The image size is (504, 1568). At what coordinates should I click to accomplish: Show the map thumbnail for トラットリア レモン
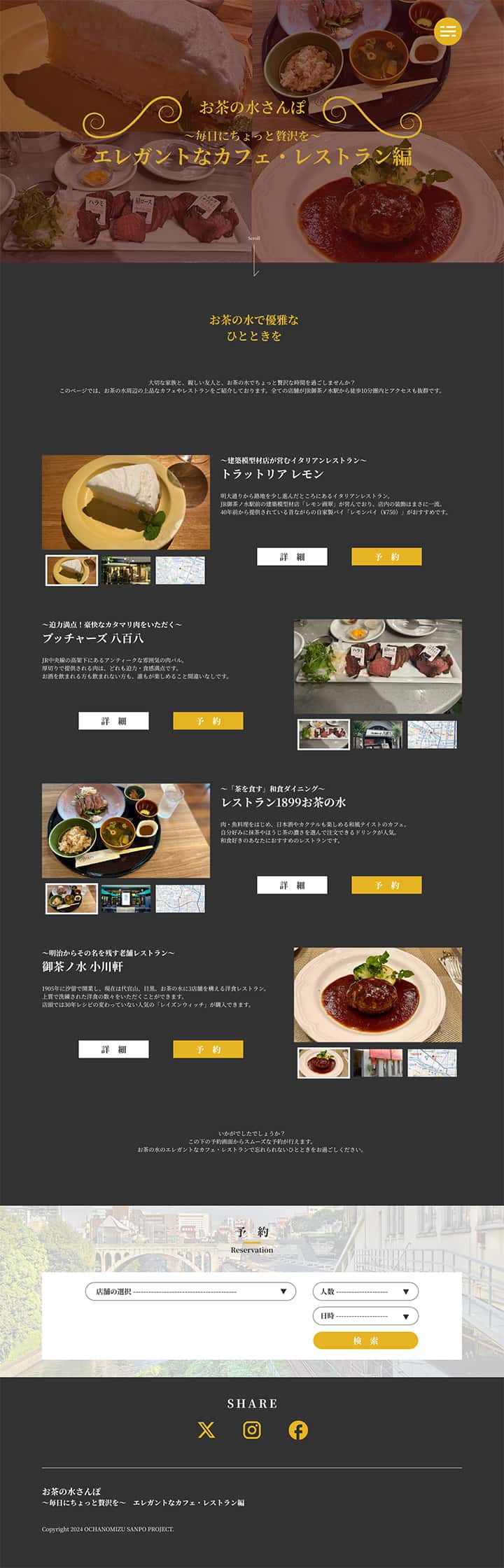pyautogui.click(x=180, y=570)
